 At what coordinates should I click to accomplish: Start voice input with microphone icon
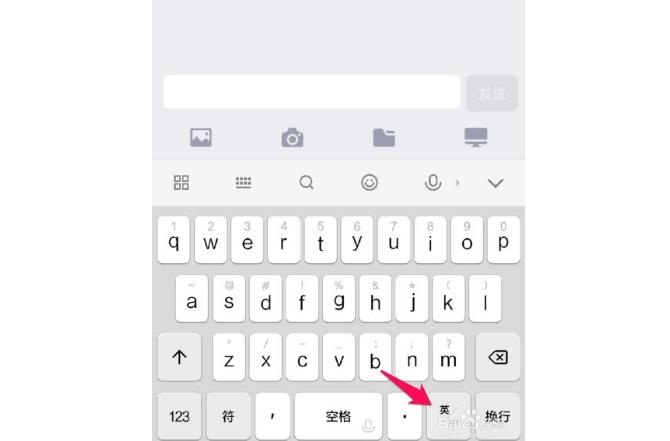(433, 182)
